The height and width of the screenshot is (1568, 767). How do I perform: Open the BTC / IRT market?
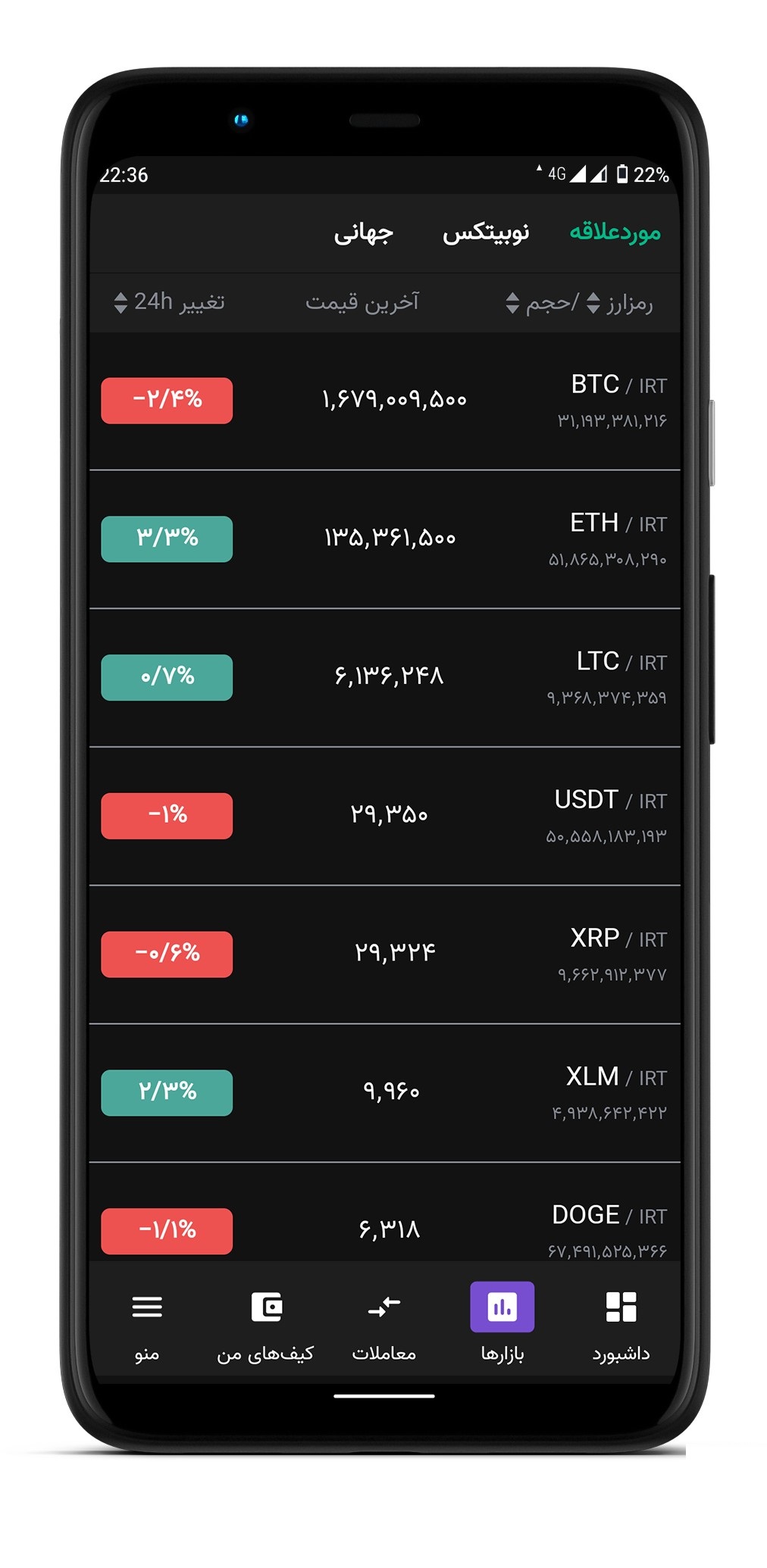385,401
